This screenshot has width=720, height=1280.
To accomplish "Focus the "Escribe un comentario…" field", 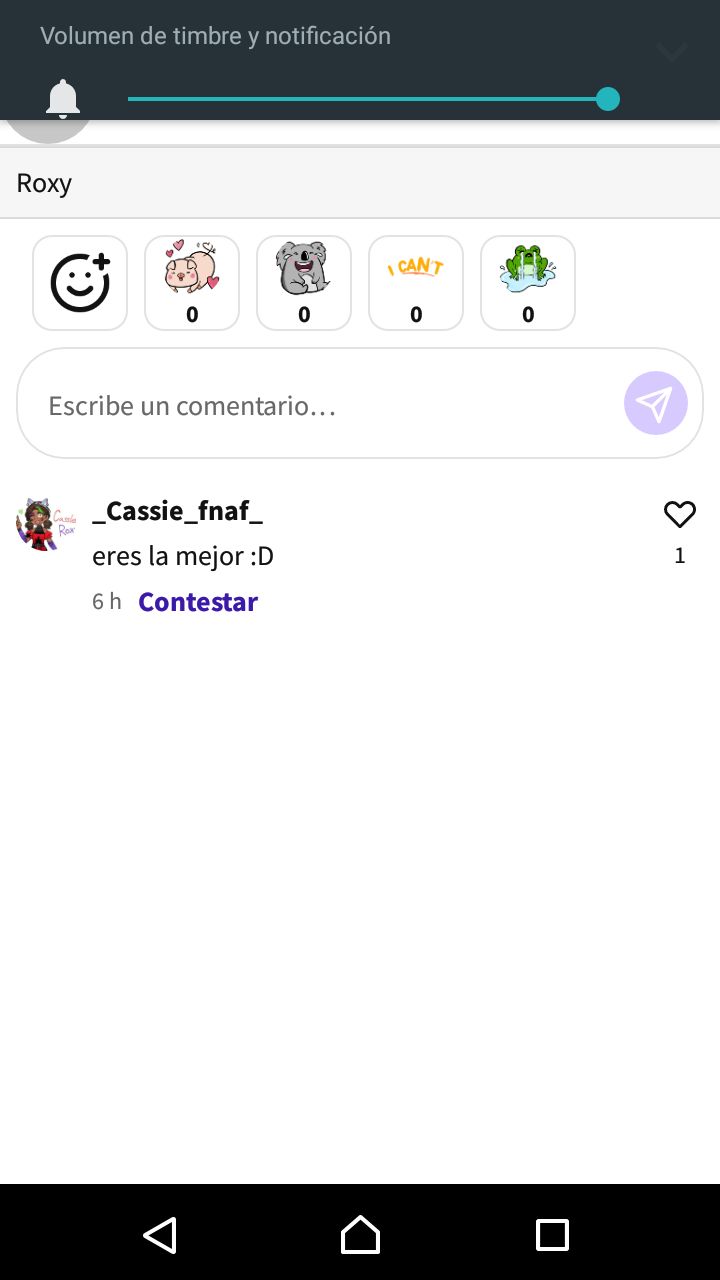I will coord(320,404).
